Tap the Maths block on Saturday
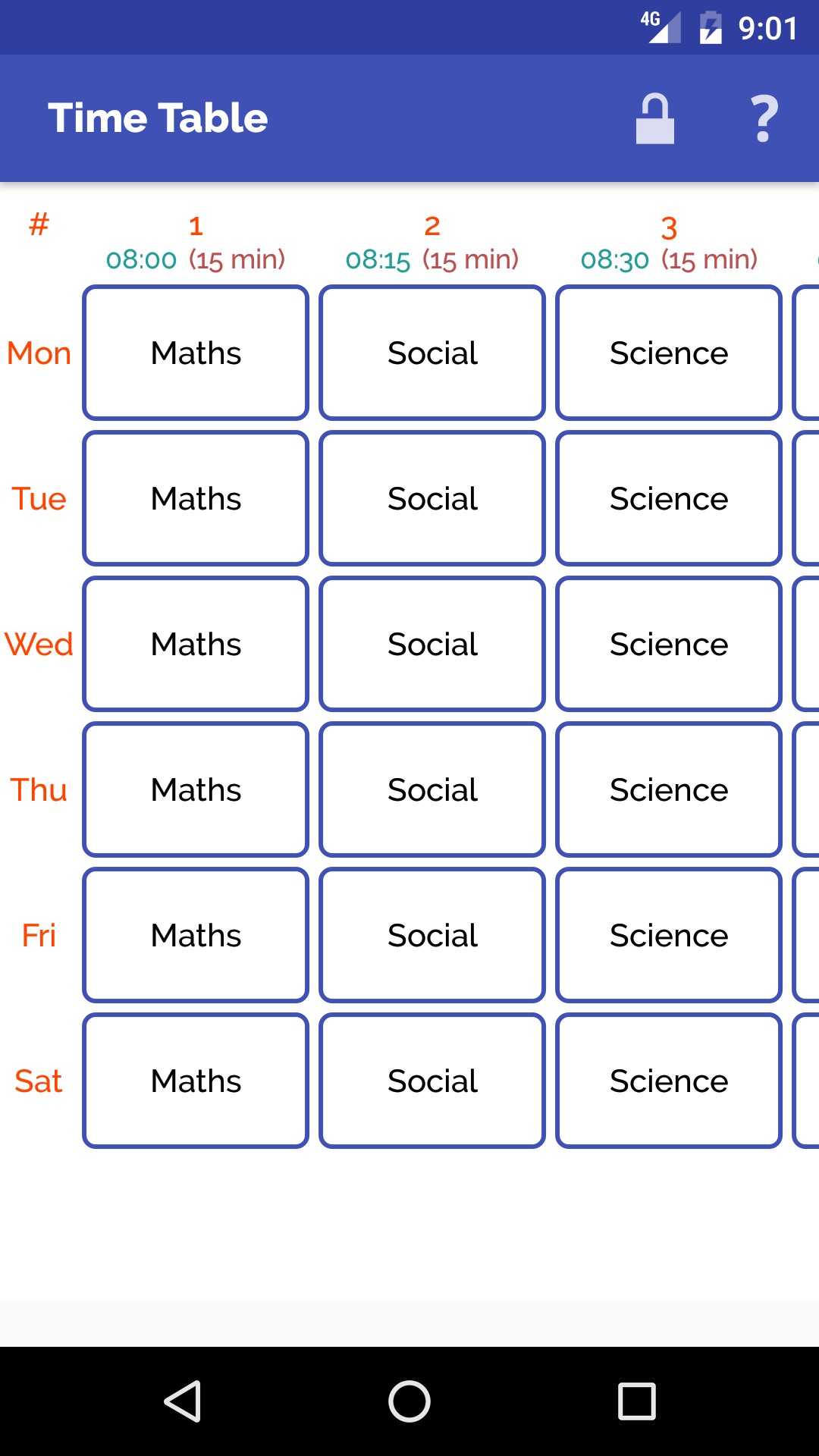The image size is (819, 1456). 195,1080
